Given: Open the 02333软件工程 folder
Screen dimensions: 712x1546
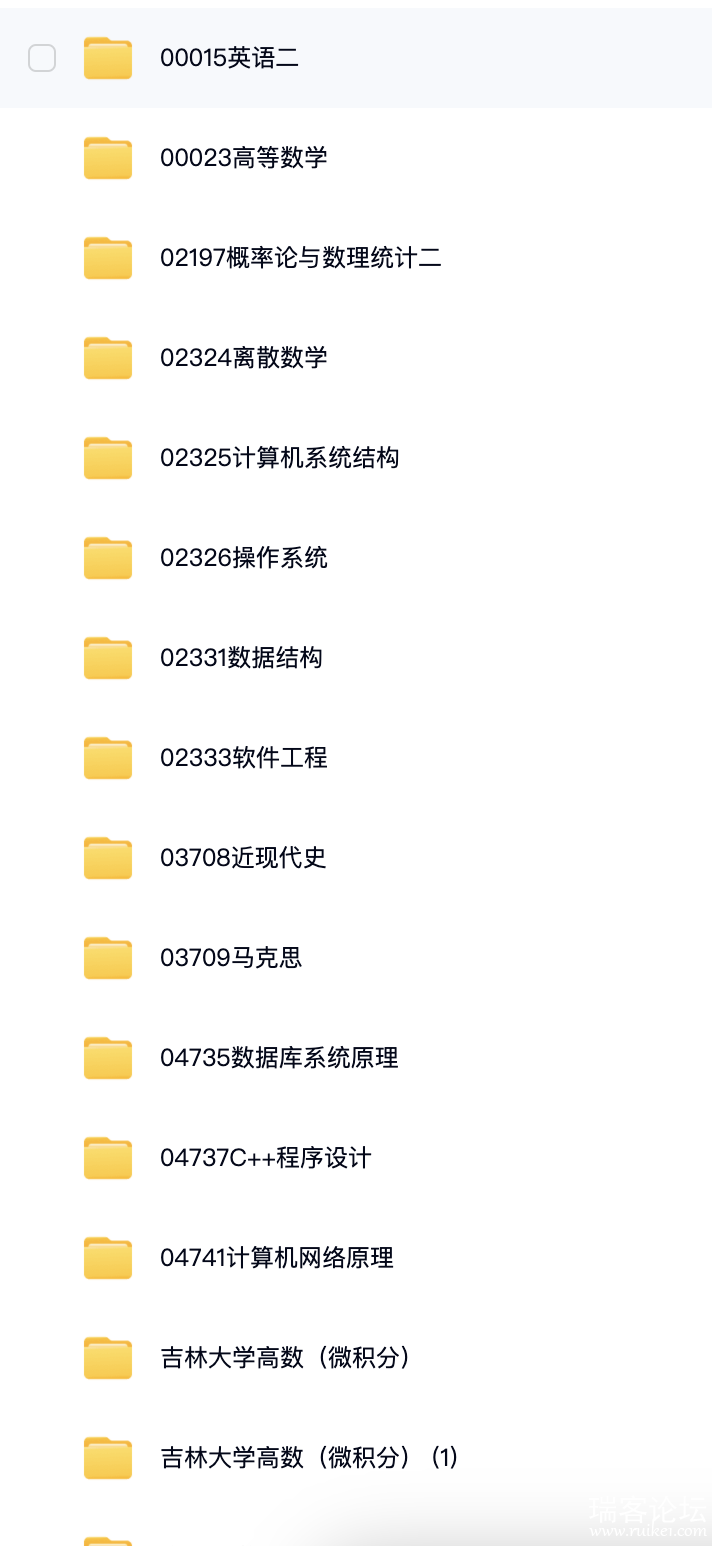Looking at the screenshot, I should pyautogui.click(x=243, y=758).
